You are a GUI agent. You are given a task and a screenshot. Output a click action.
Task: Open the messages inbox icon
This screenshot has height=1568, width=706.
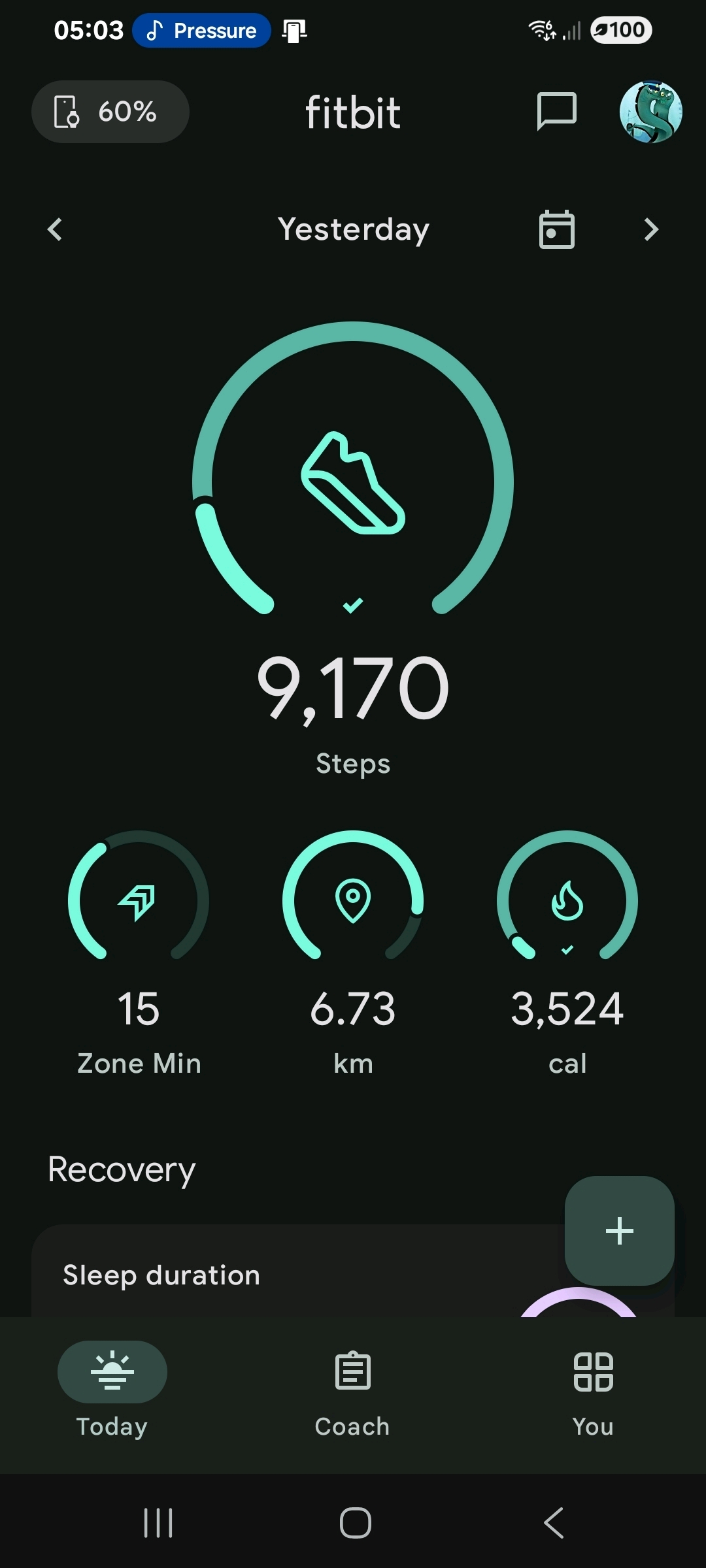point(556,112)
